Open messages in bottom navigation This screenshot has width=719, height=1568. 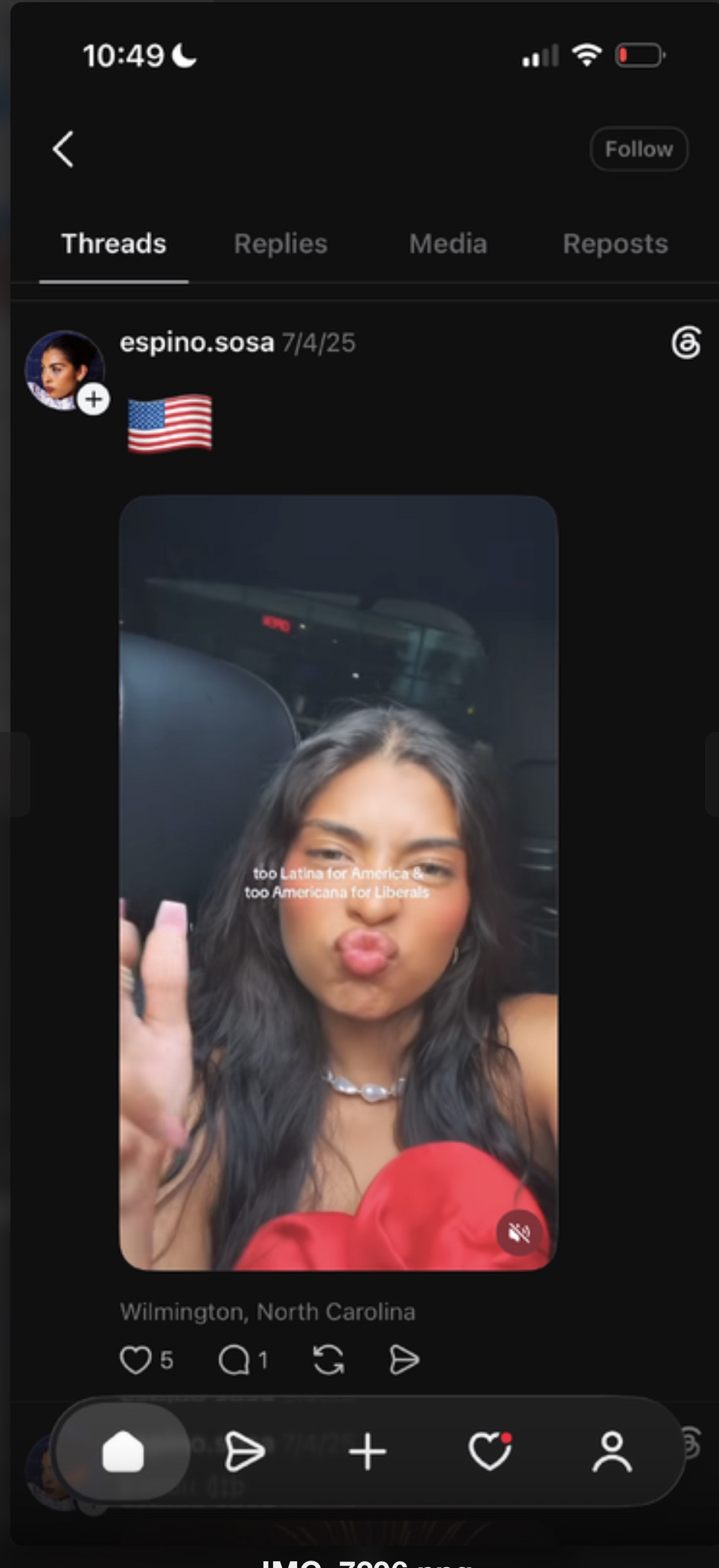click(244, 1451)
